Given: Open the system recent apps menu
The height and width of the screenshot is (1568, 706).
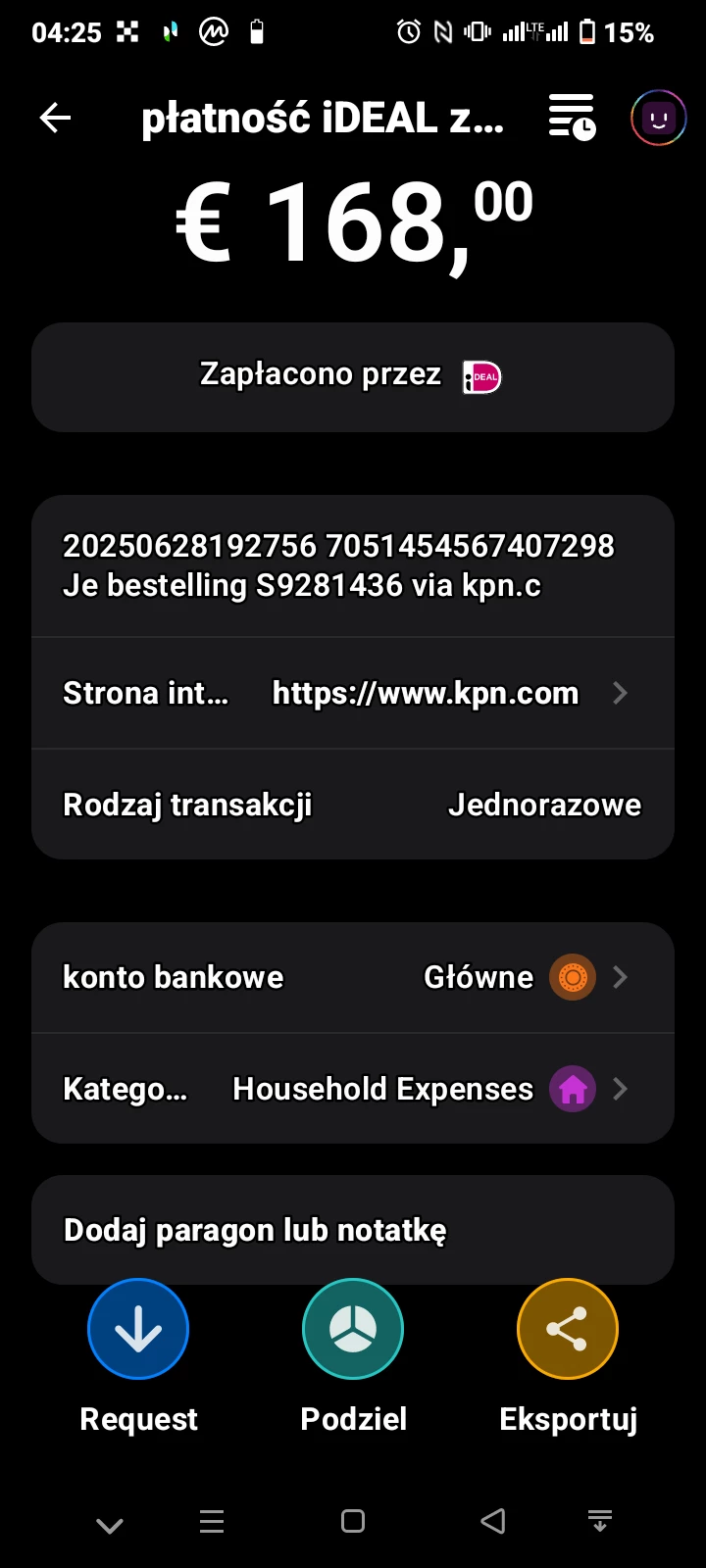Looking at the screenshot, I should (x=212, y=1521).
